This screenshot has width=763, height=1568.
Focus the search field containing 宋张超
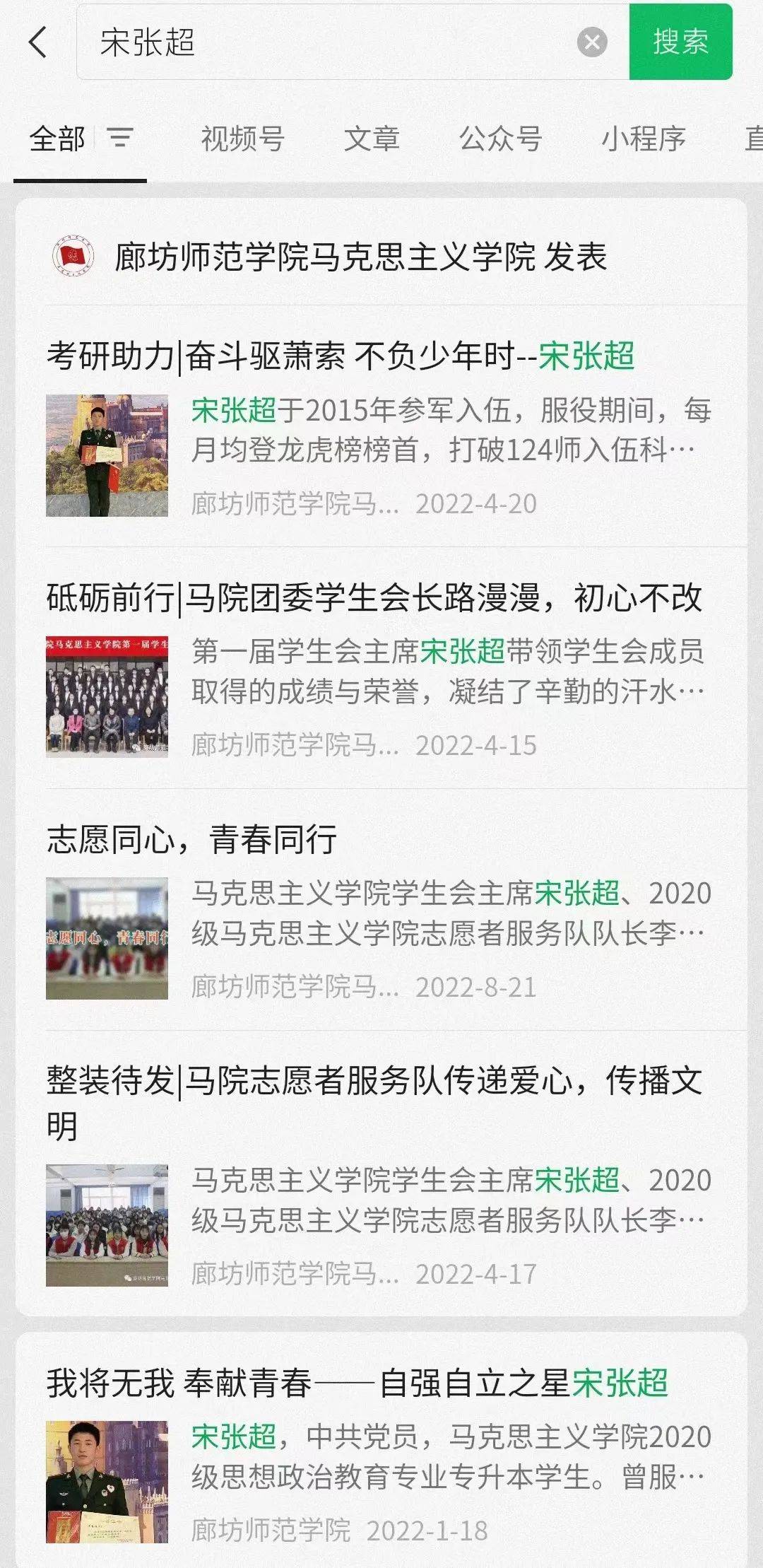point(332,42)
